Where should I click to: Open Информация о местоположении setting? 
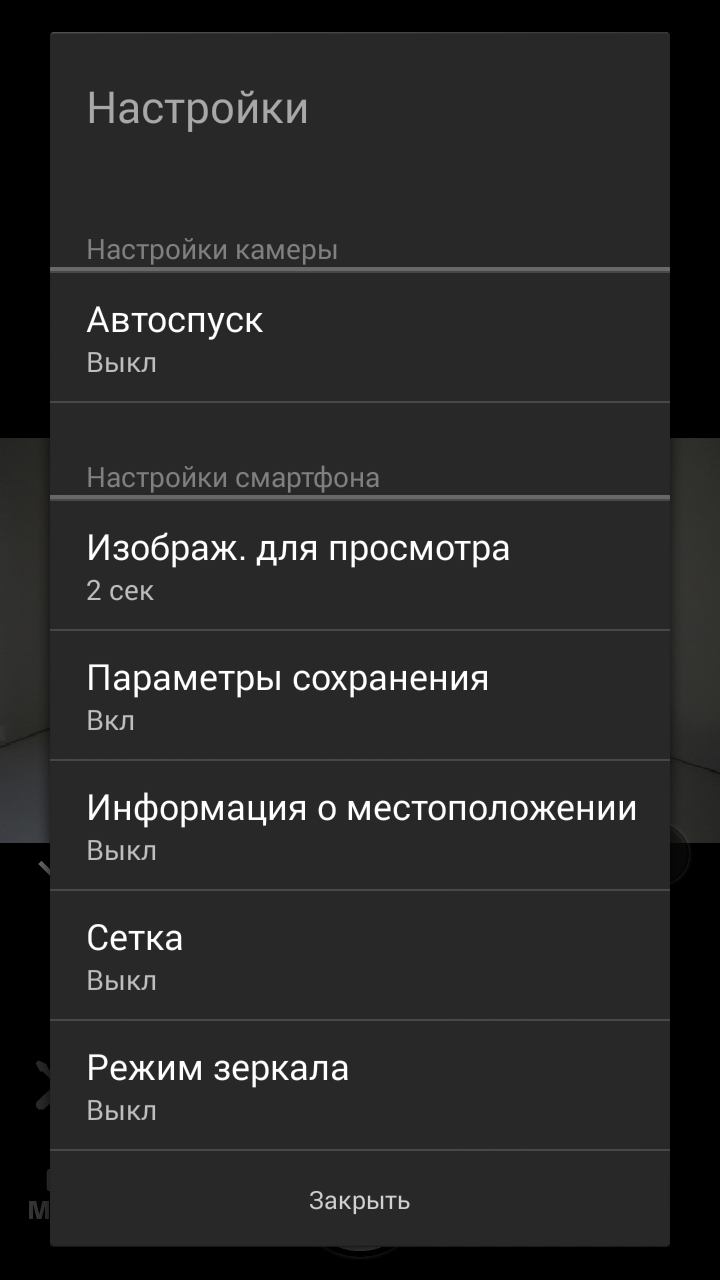360,826
